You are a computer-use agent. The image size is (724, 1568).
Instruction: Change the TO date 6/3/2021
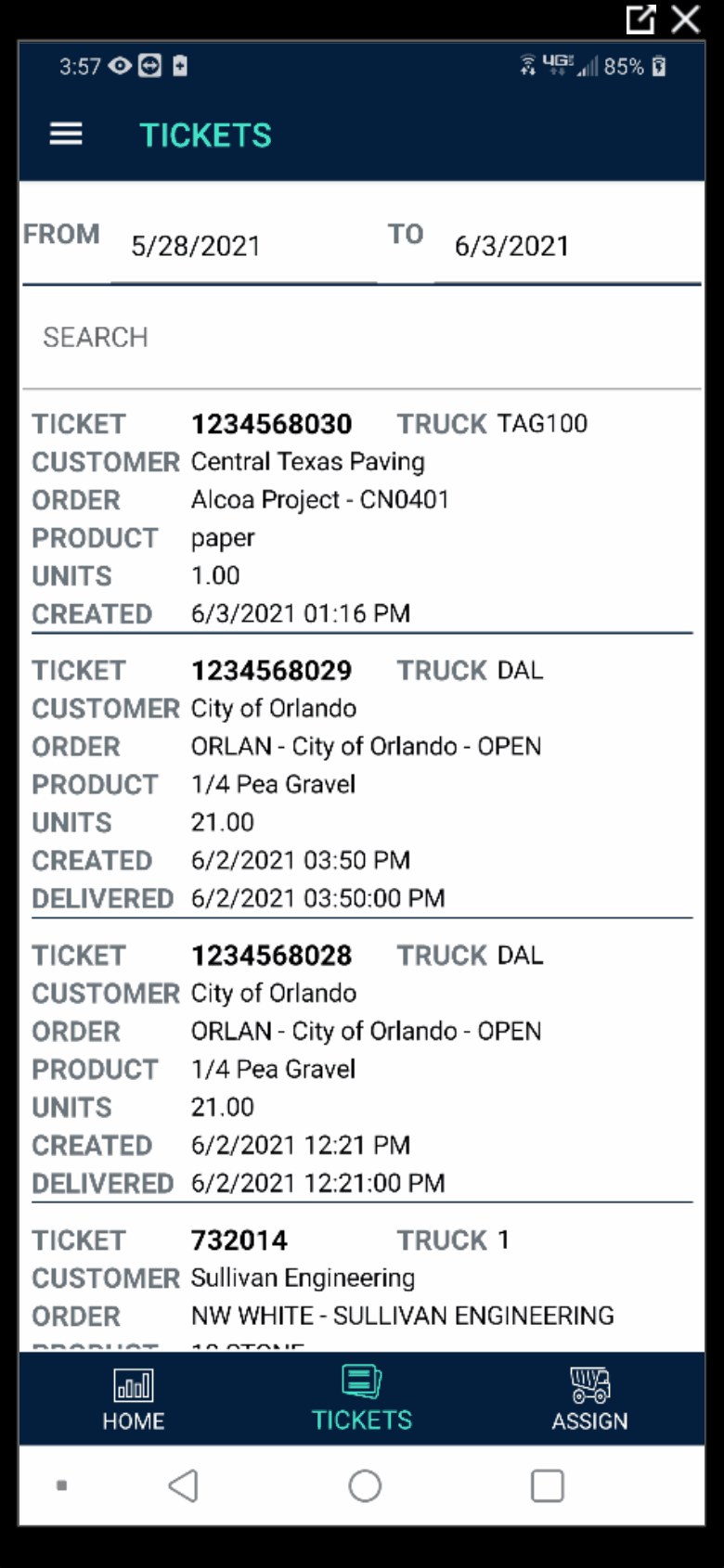[511, 246]
